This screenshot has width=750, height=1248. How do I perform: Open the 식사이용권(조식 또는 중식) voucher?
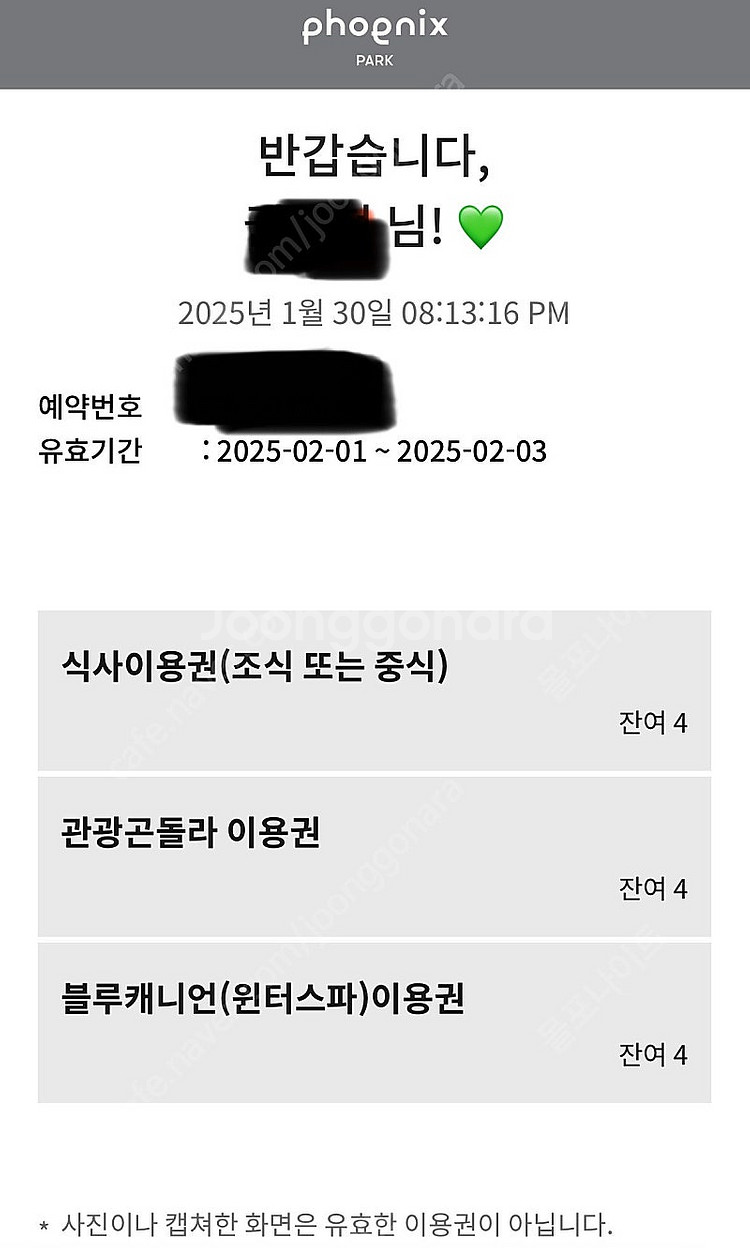(x=374, y=690)
